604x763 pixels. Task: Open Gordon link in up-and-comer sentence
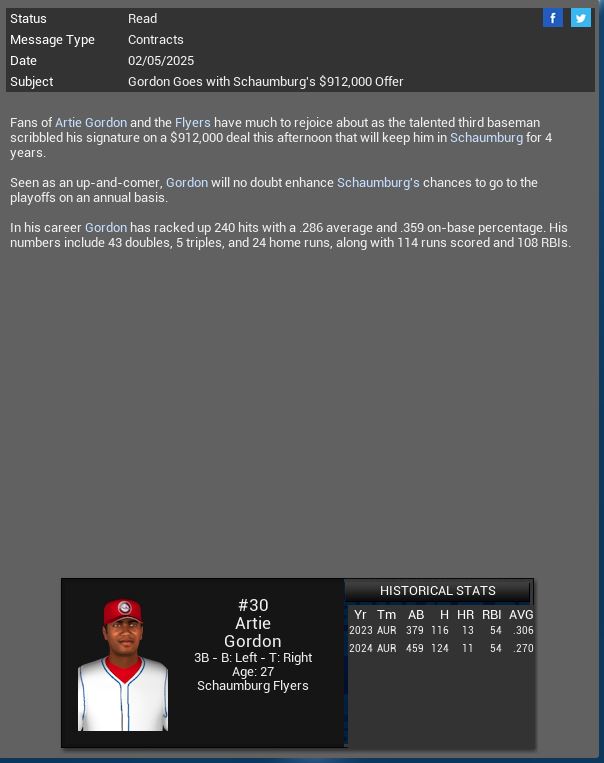coord(187,182)
